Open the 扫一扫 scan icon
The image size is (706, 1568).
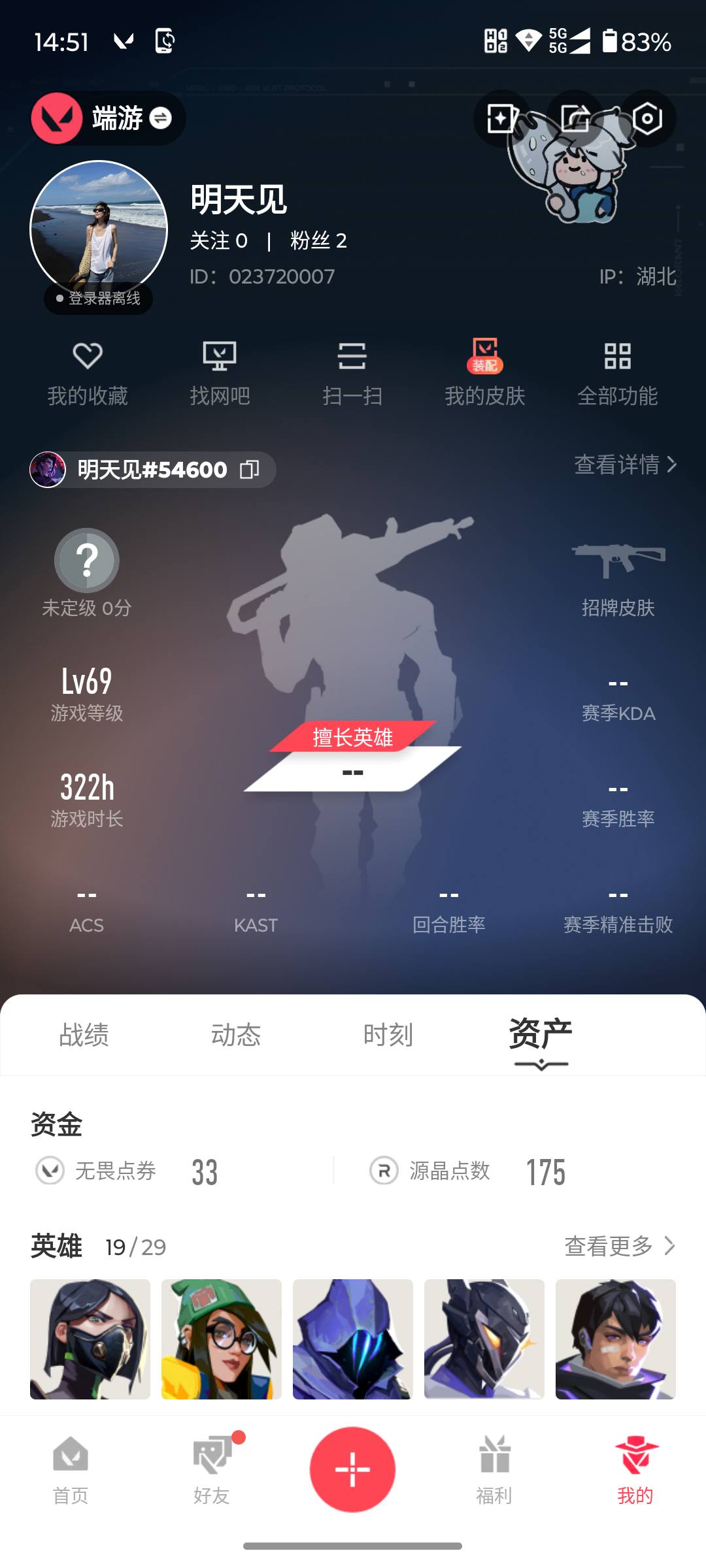pyautogui.click(x=353, y=372)
